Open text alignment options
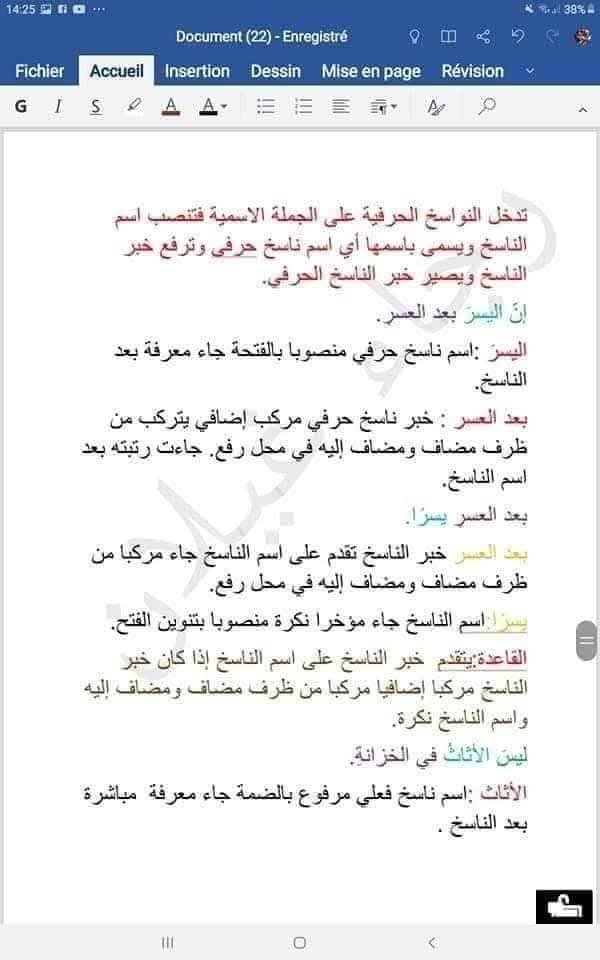Screen dimensions: 600x960 pyautogui.click(x=342, y=106)
